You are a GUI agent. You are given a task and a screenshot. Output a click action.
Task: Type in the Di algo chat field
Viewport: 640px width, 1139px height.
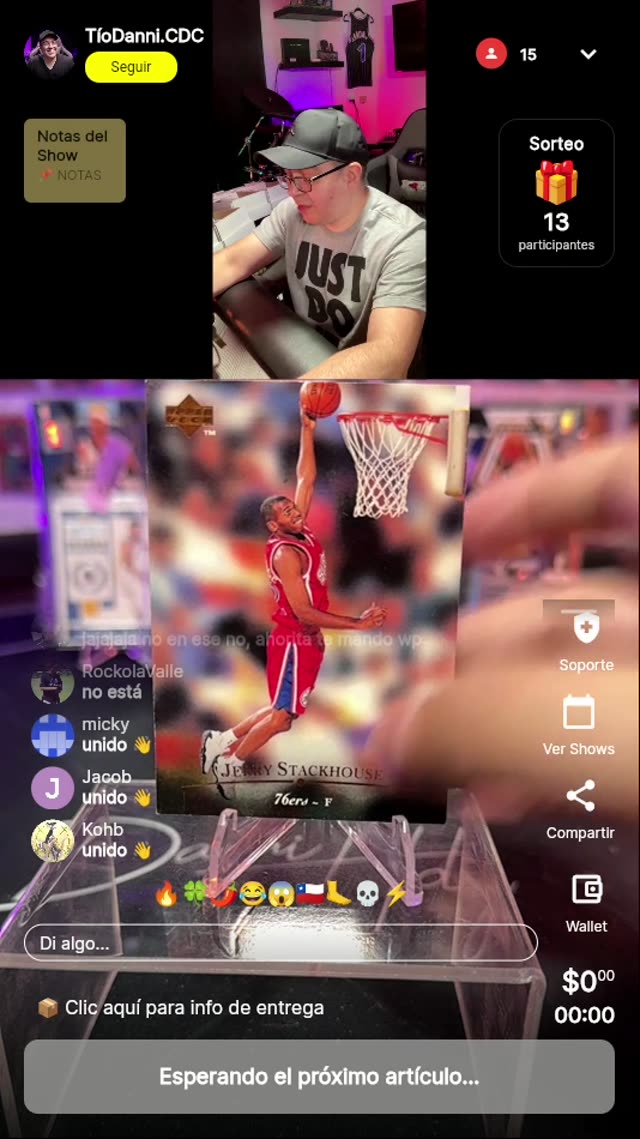[280, 942]
